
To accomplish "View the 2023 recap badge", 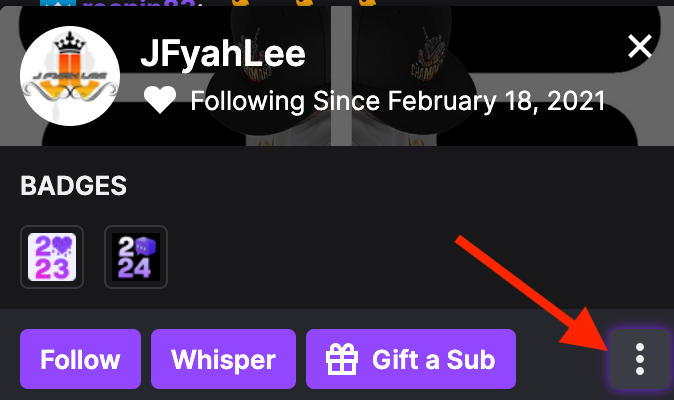I will pyautogui.click(x=52, y=257).
